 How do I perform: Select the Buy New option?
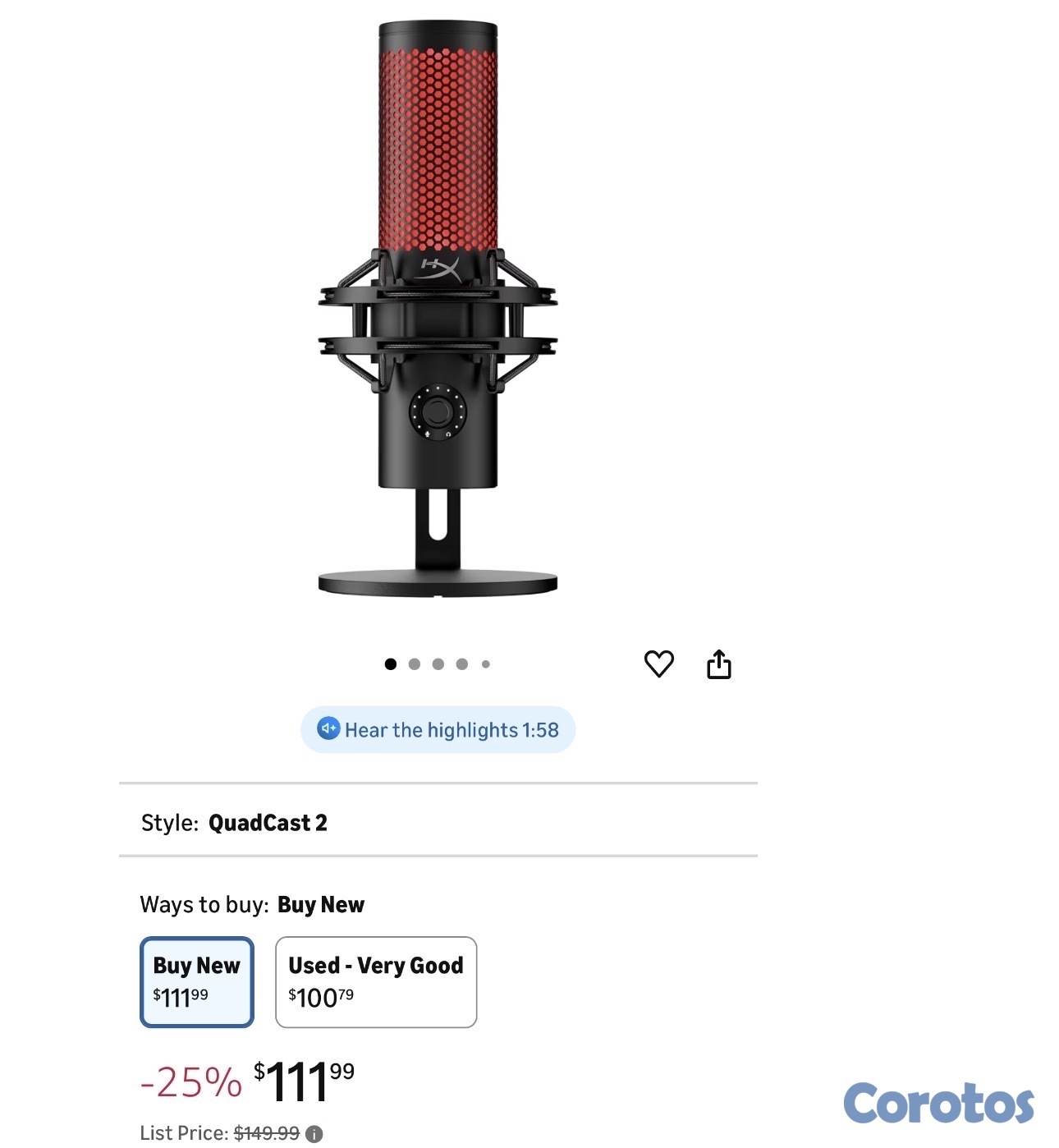197,981
